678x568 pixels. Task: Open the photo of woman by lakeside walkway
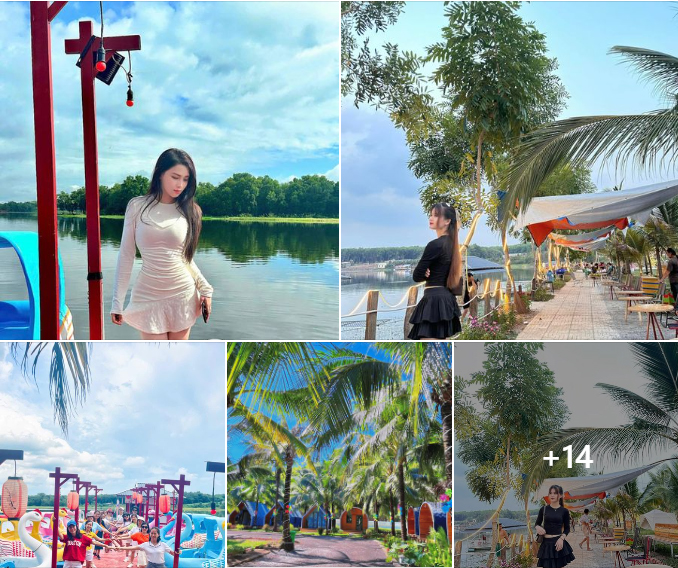point(509,170)
